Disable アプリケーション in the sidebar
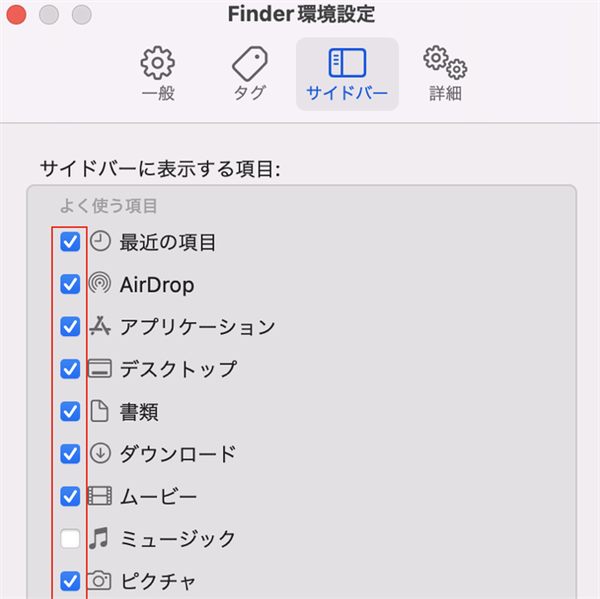600x599 pixels. tap(70, 327)
